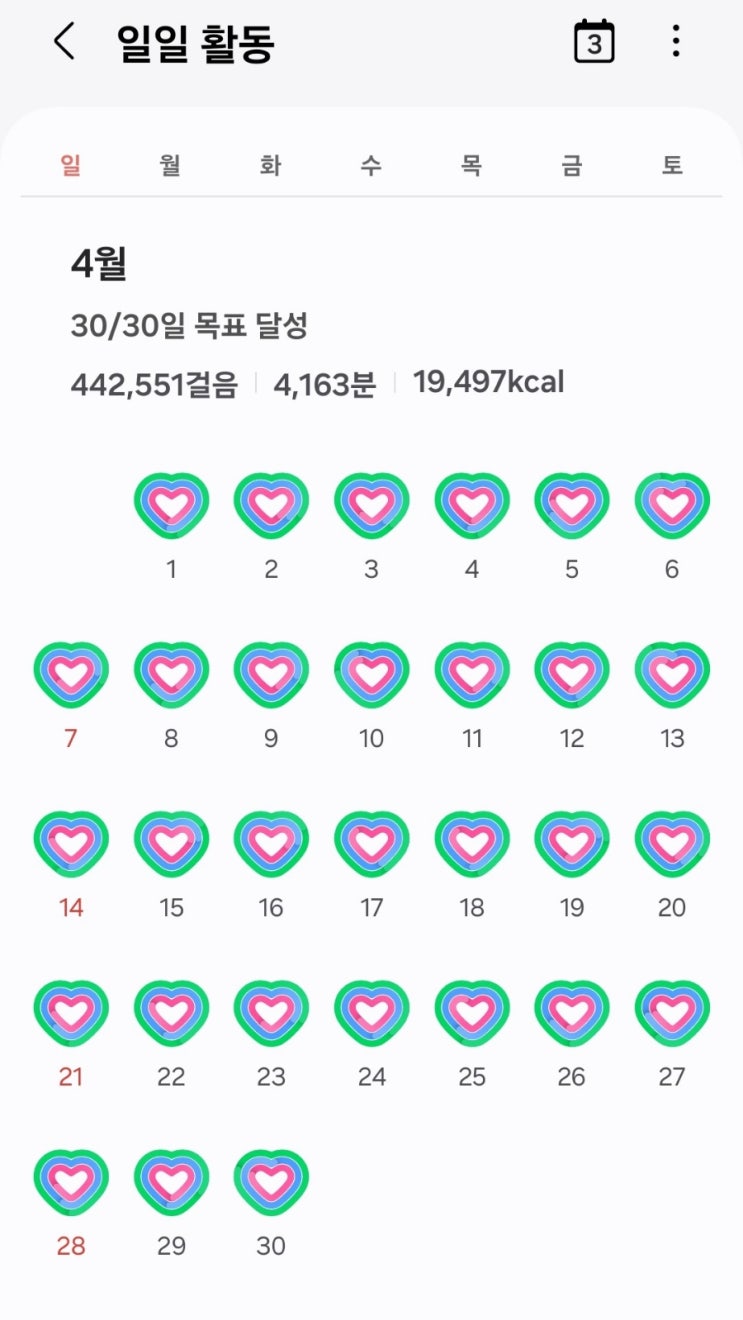
Task: View daily activity for April 7
Action: (x=71, y=675)
